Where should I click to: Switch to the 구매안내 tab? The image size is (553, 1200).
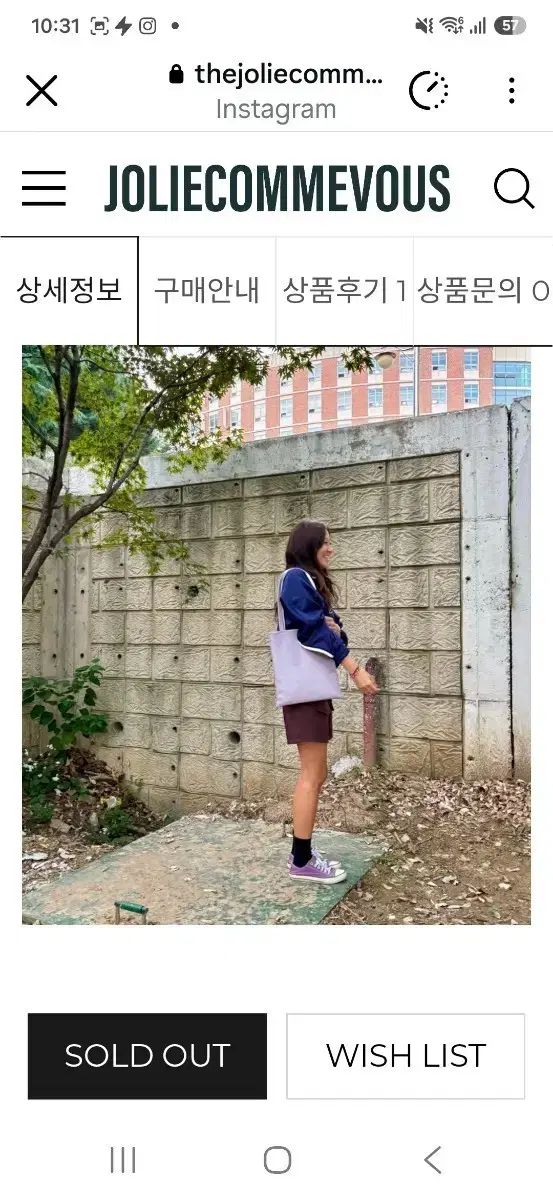(x=207, y=291)
